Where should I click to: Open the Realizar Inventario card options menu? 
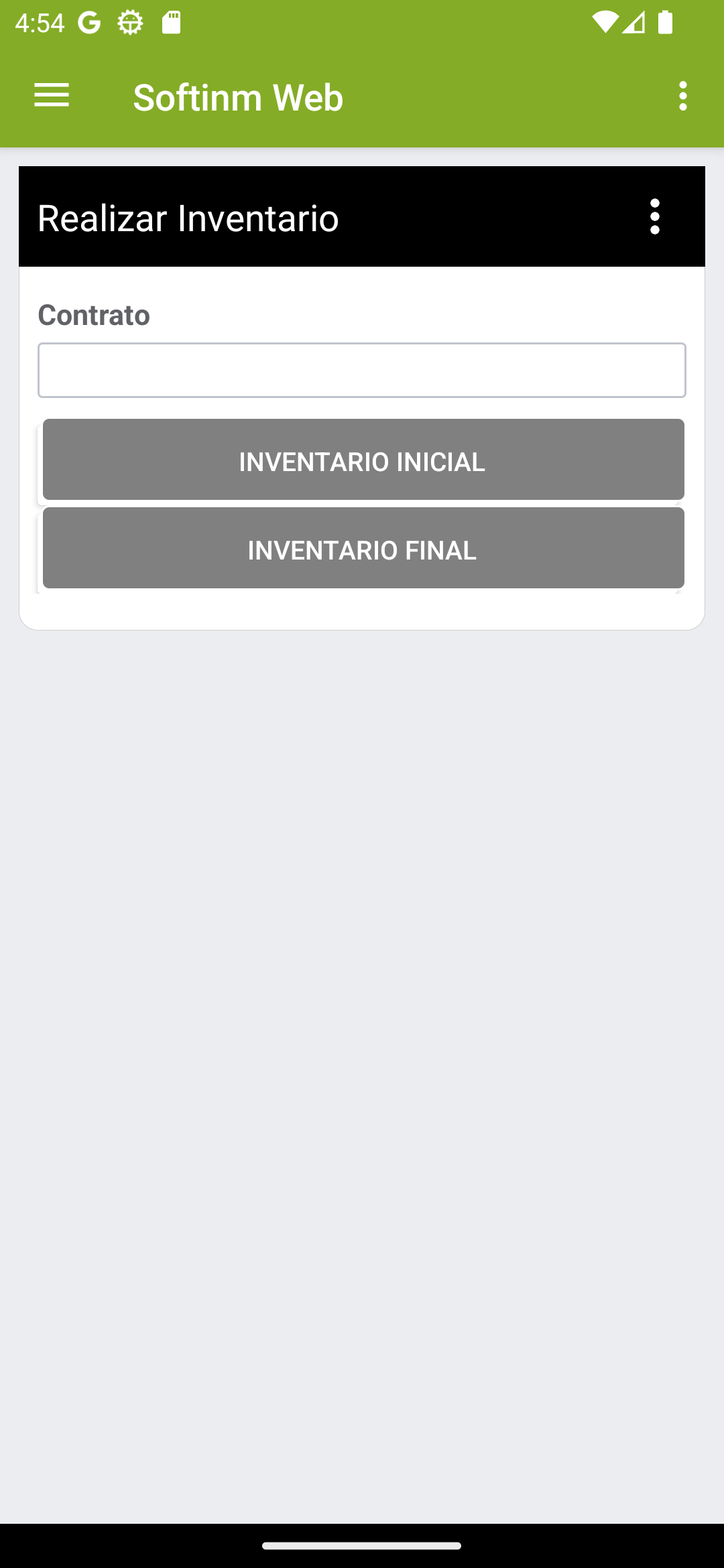click(x=654, y=216)
